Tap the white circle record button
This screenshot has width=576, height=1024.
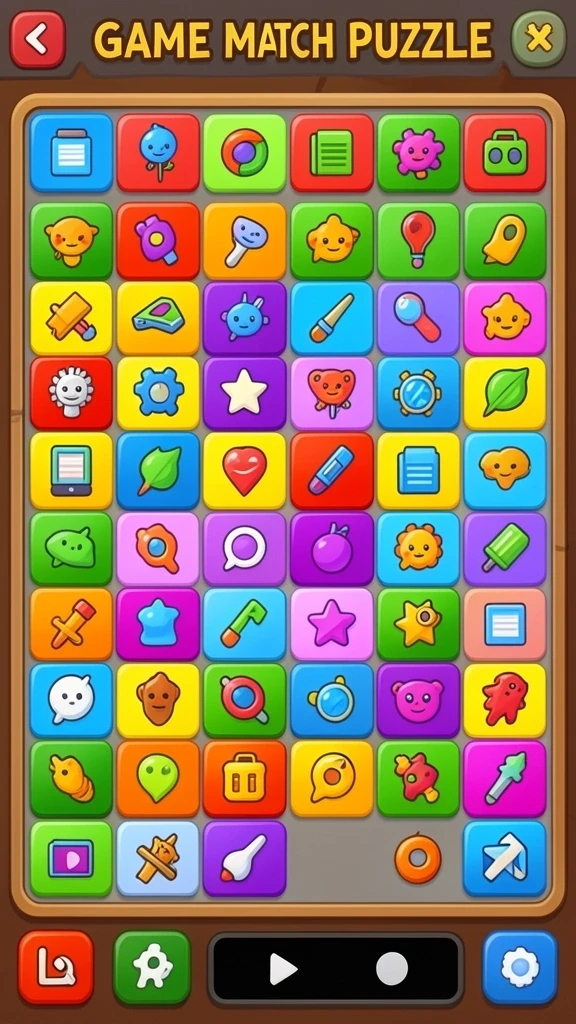(x=392, y=968)
